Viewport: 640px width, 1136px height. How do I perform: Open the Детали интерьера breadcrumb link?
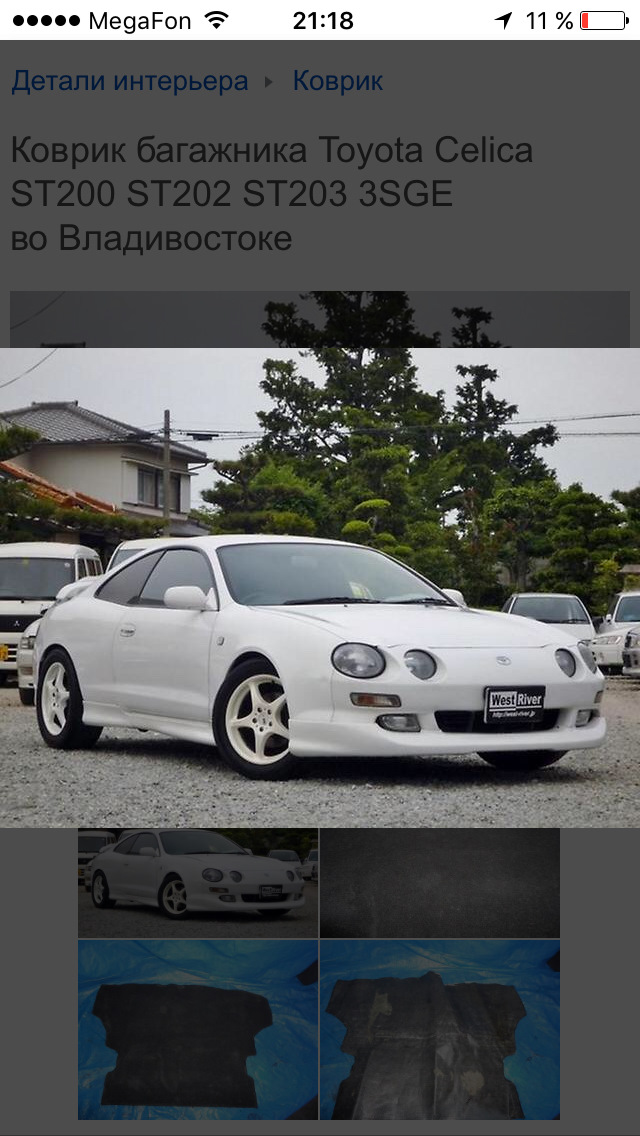pyautogui.click(x=129, y=82)
